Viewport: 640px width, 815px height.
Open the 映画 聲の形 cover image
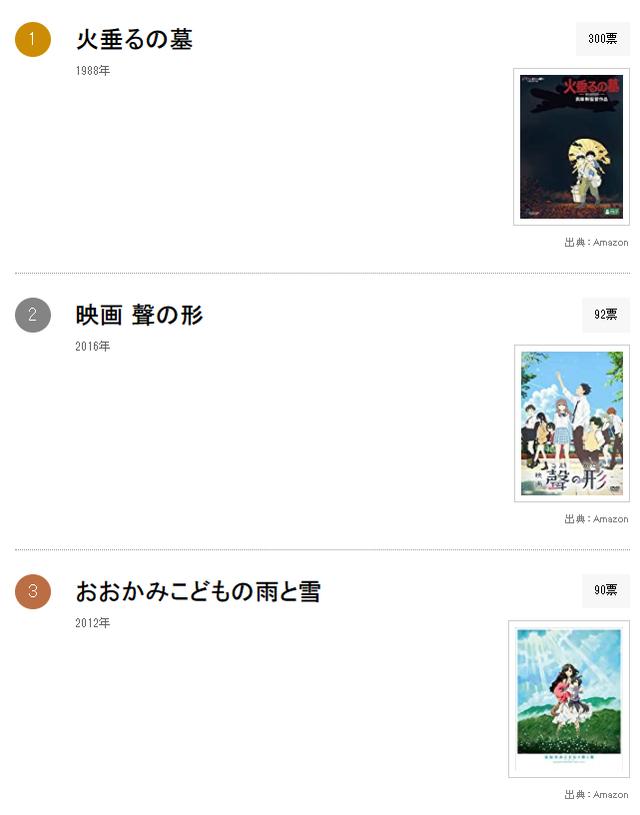[571, 423]
